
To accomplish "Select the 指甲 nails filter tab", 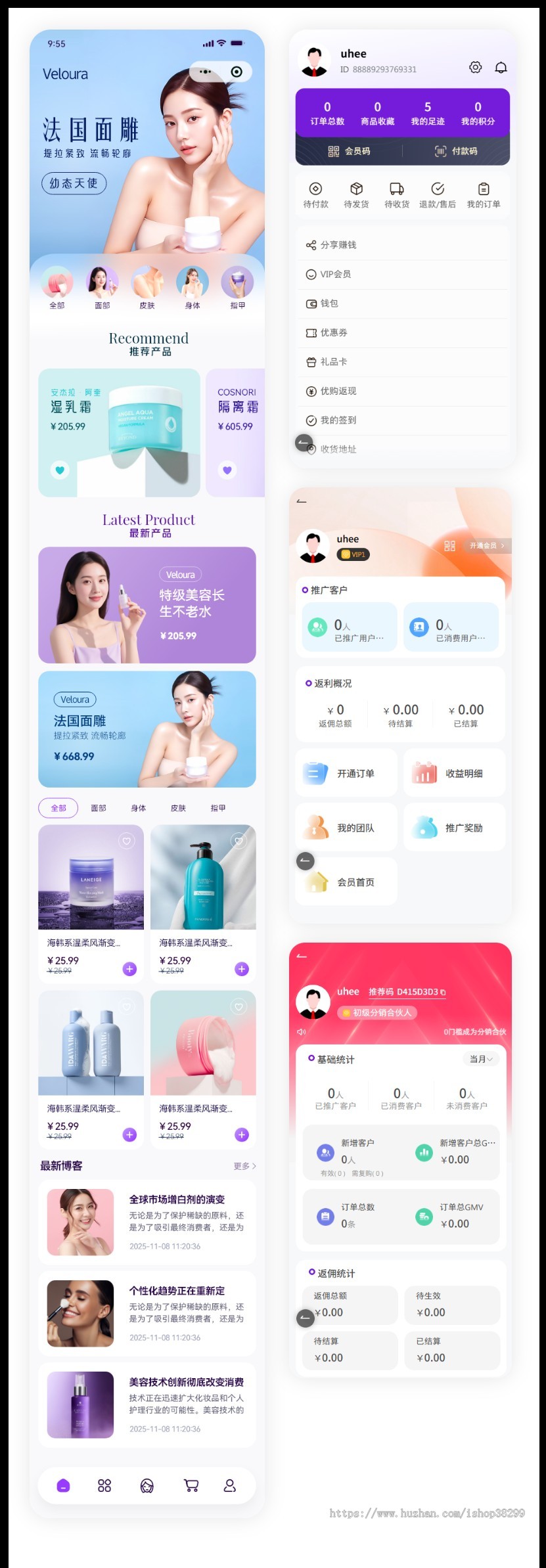I will pos(219,808).
